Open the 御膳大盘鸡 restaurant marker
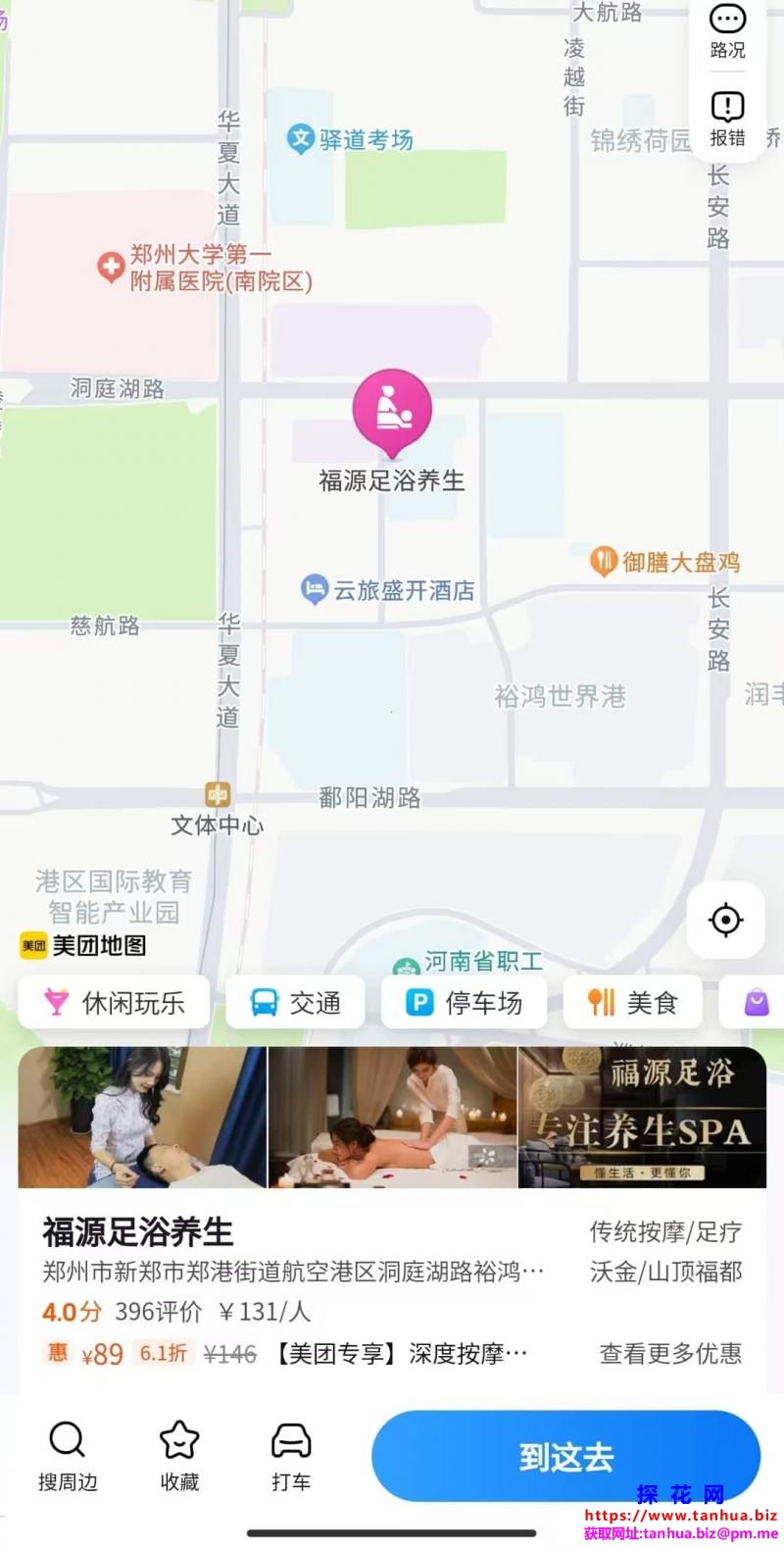Screen dimensions: 784x1549 point(603,562)
